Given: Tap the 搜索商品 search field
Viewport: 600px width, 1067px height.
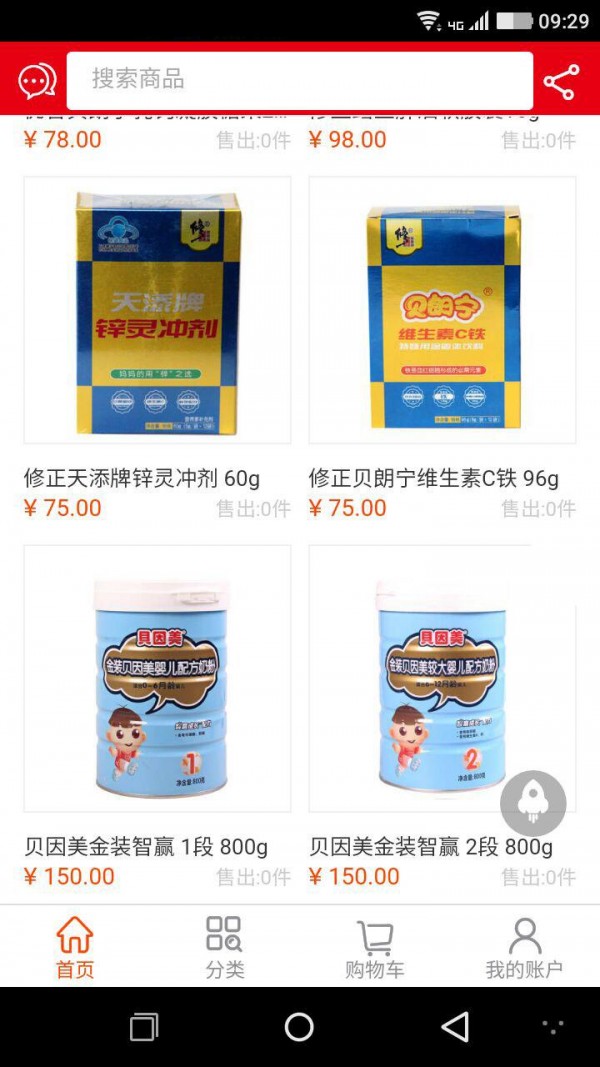Looking at the screenshot, I should [x=299, y=80].
